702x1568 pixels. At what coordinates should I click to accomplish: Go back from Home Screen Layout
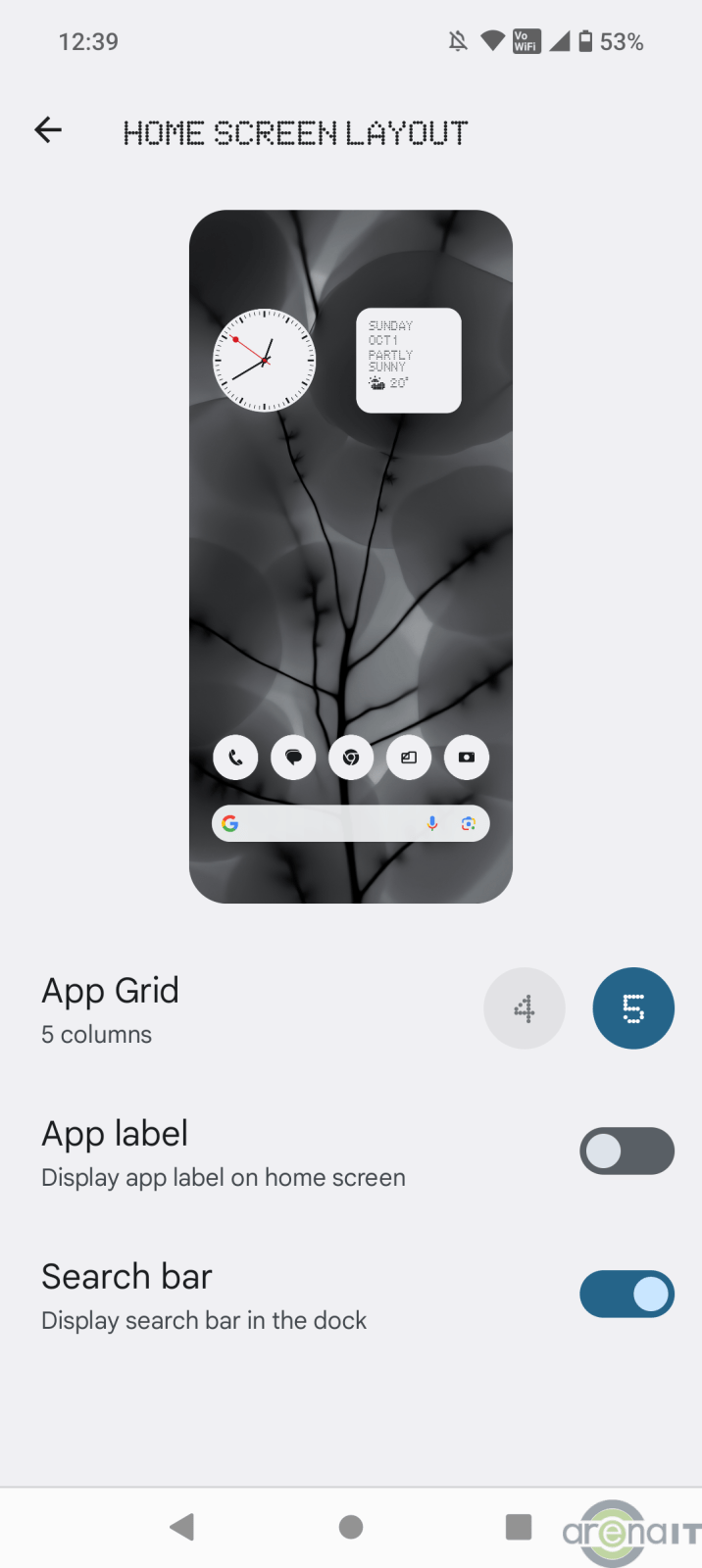point(48,130)
